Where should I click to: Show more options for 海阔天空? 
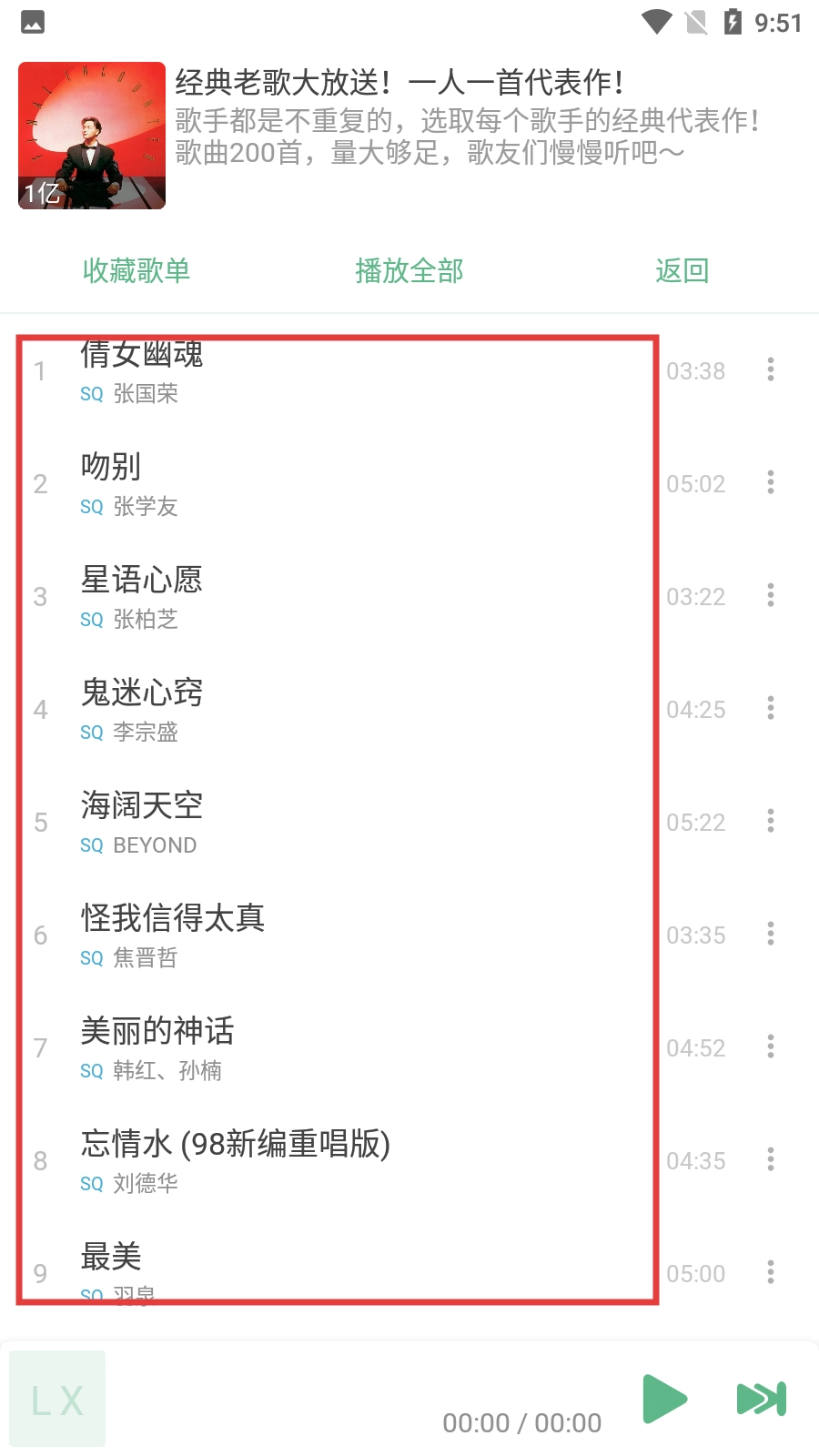771,821
